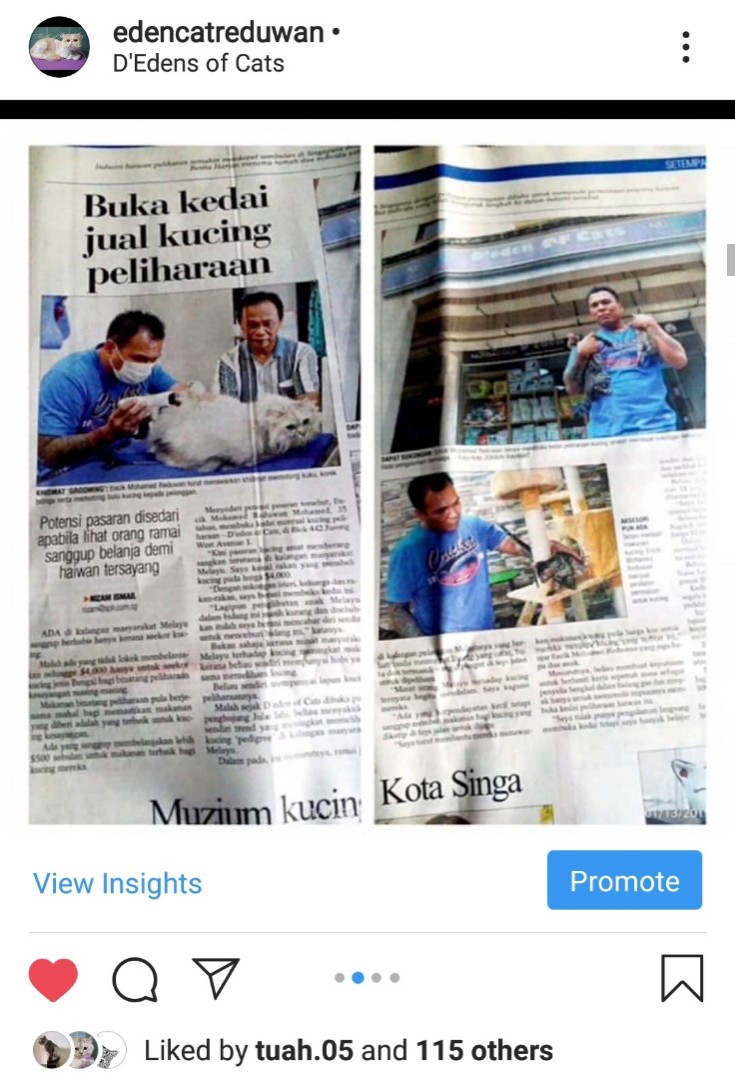The width and height of the screenshot is (735, 1080).
Task: Open View Insights
Action: (117, 884)
